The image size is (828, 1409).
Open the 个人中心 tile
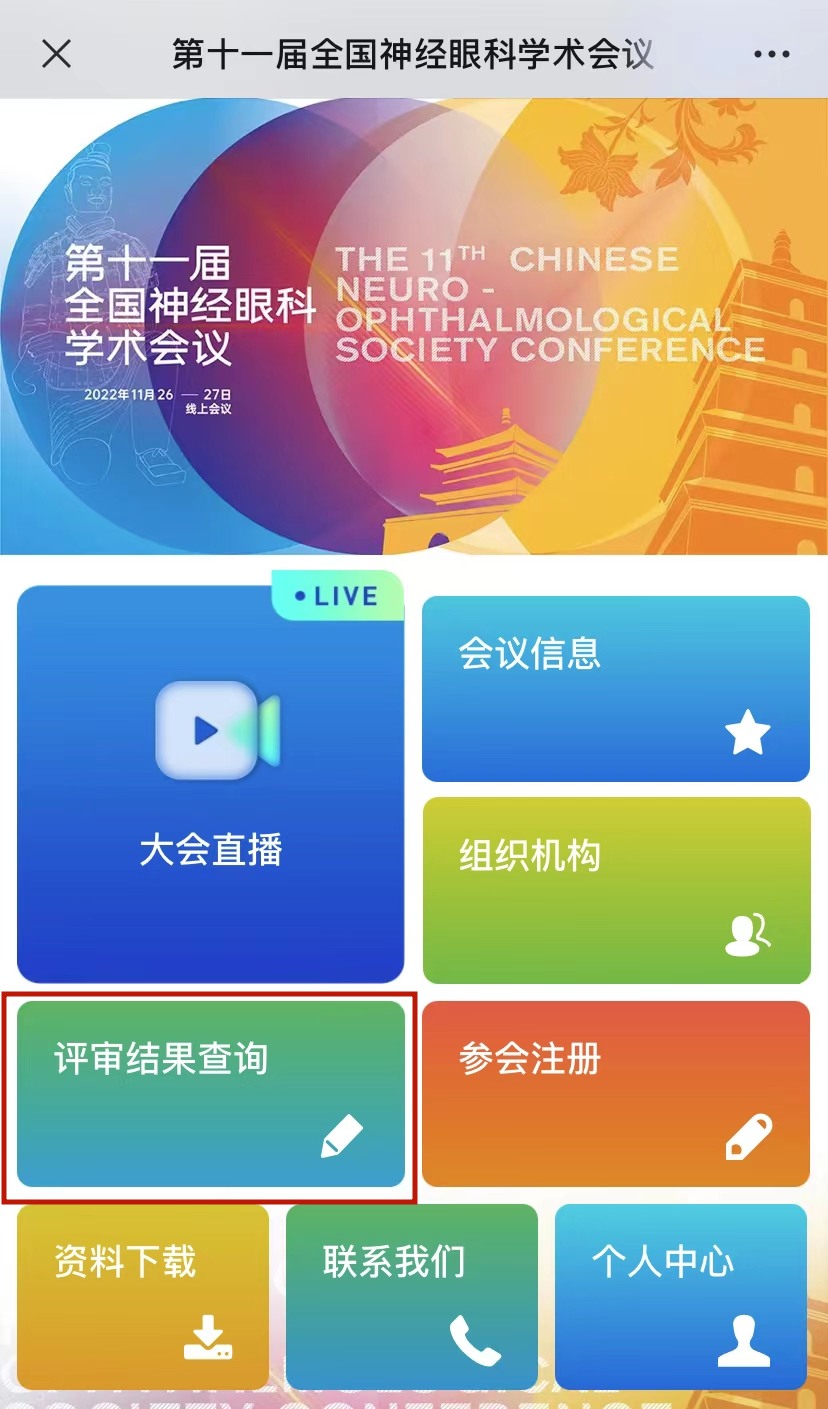tap(681, 1297)
